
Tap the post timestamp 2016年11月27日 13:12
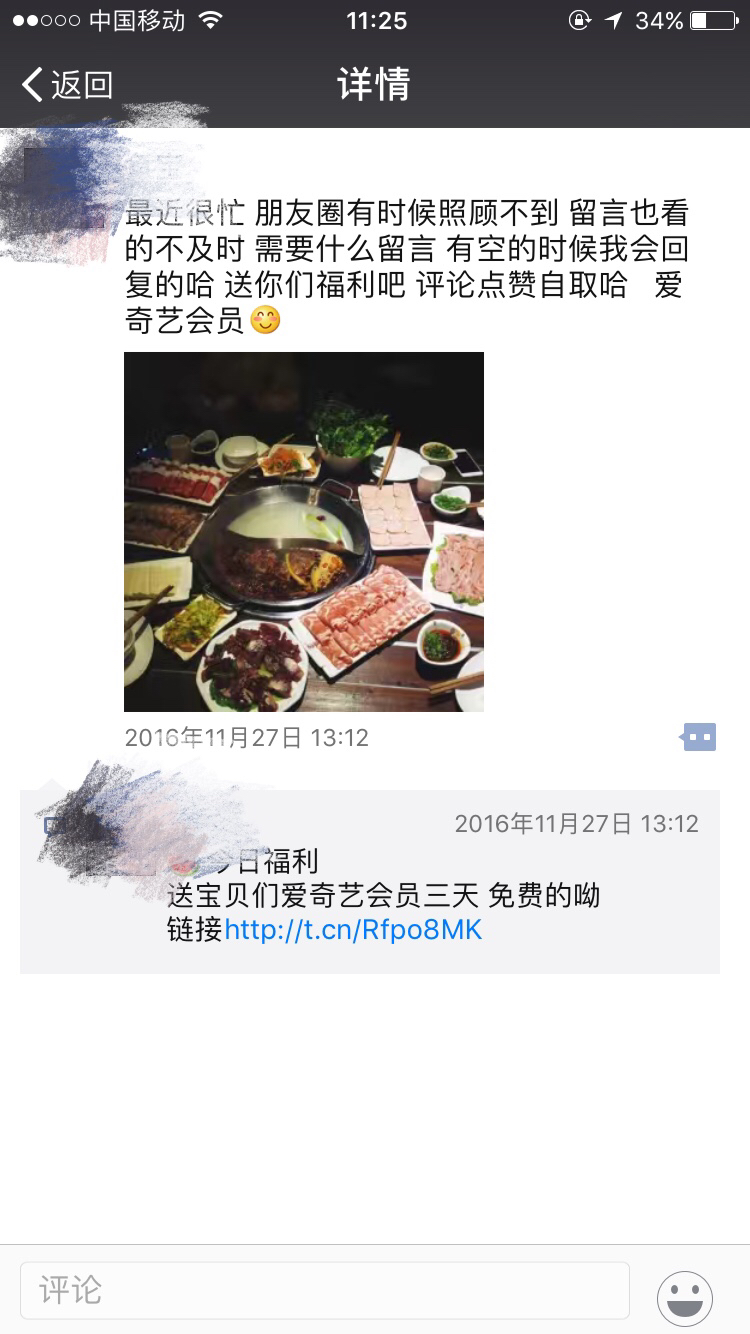tap(246, 737)
